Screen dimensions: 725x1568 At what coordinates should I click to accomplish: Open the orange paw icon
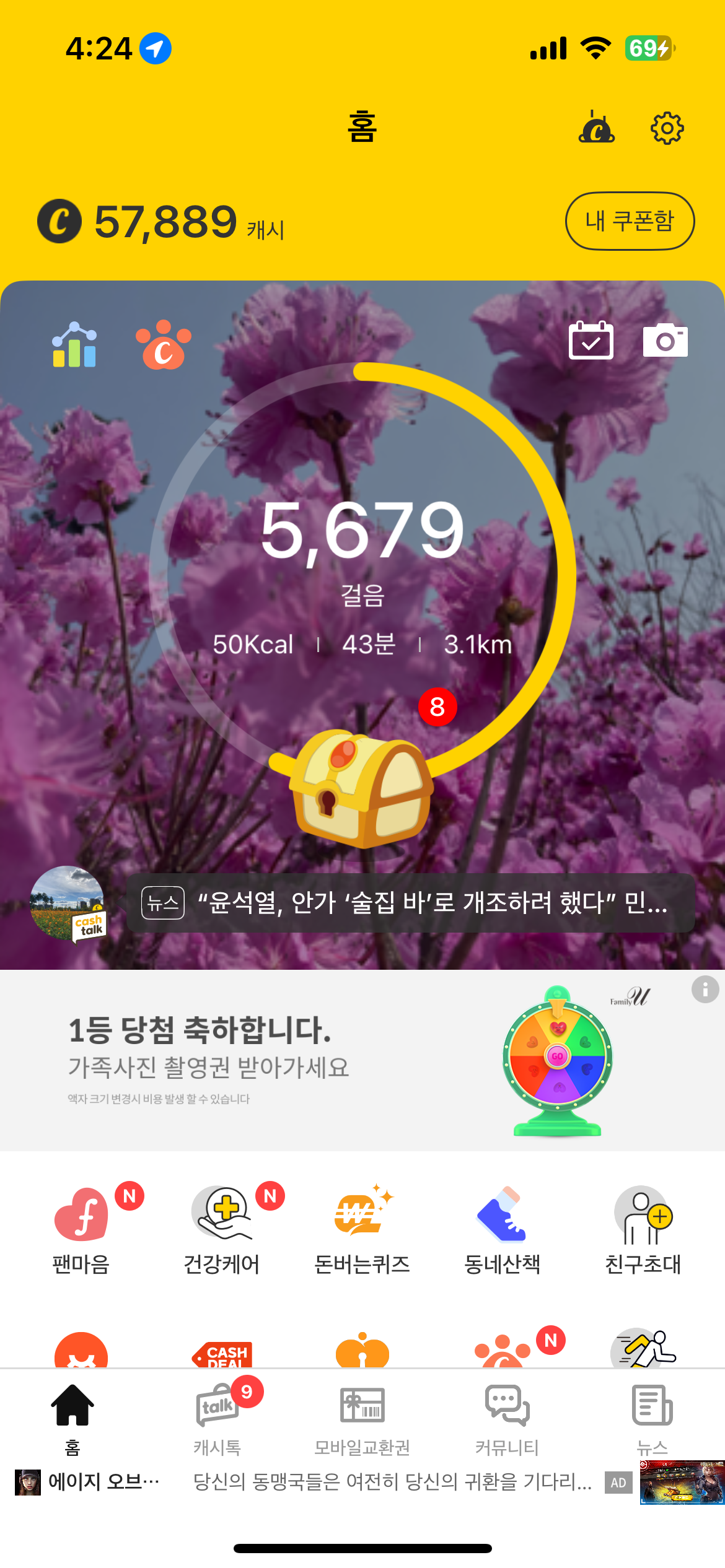164,344
